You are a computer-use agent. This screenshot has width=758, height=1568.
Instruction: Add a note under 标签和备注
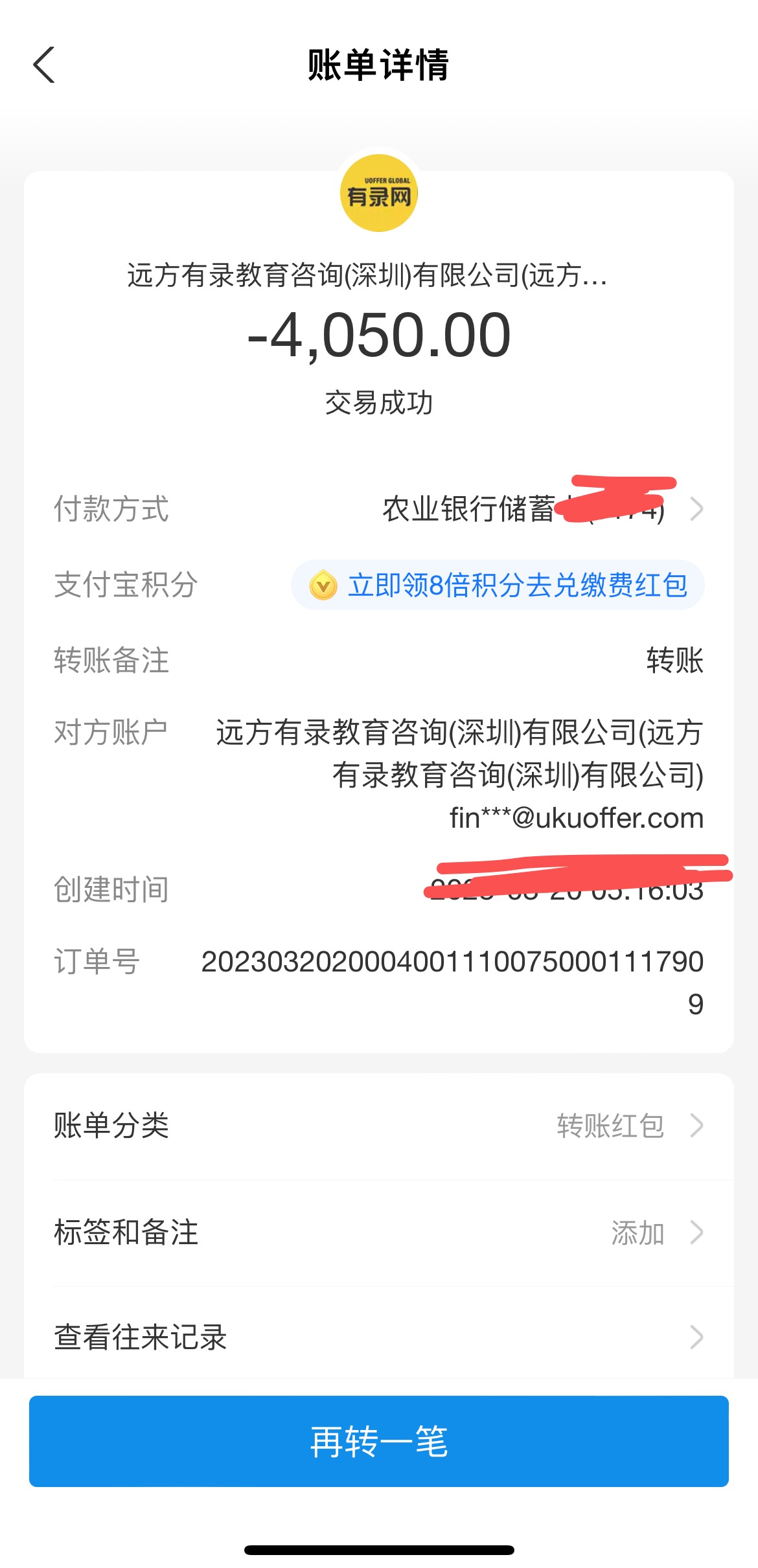[x=378, y=1232]
